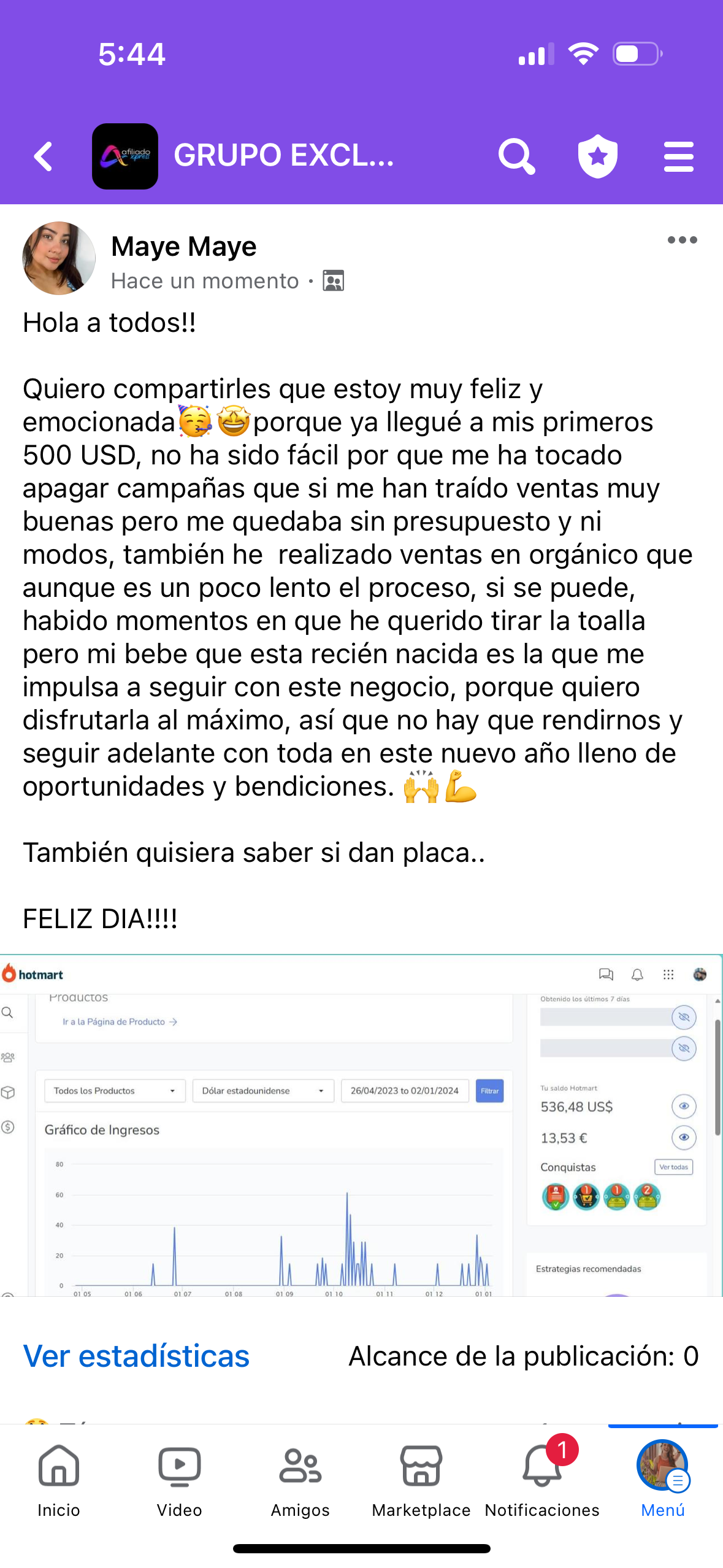Image resolution: width=723 pixels, height=1568 pixels.
Task: Search within the group
Action: [516, 156]
